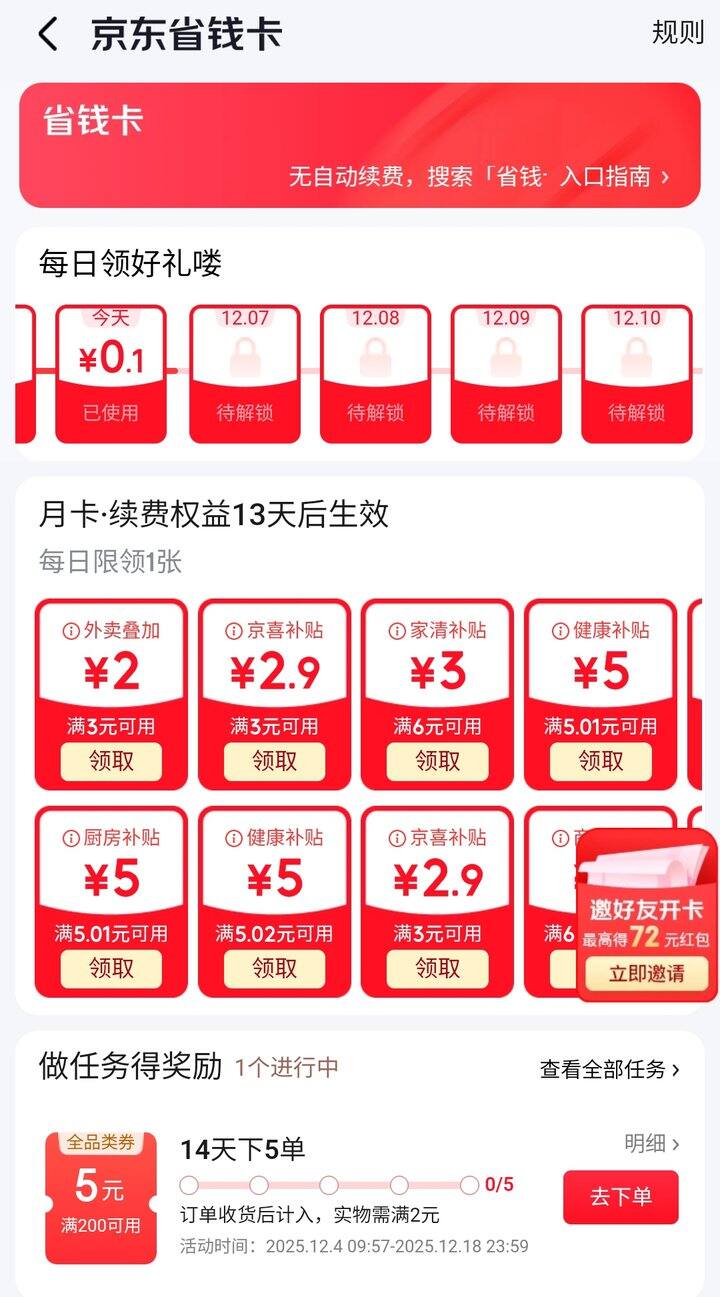
Task: Open the 规则 rules page
Action: 677,32
